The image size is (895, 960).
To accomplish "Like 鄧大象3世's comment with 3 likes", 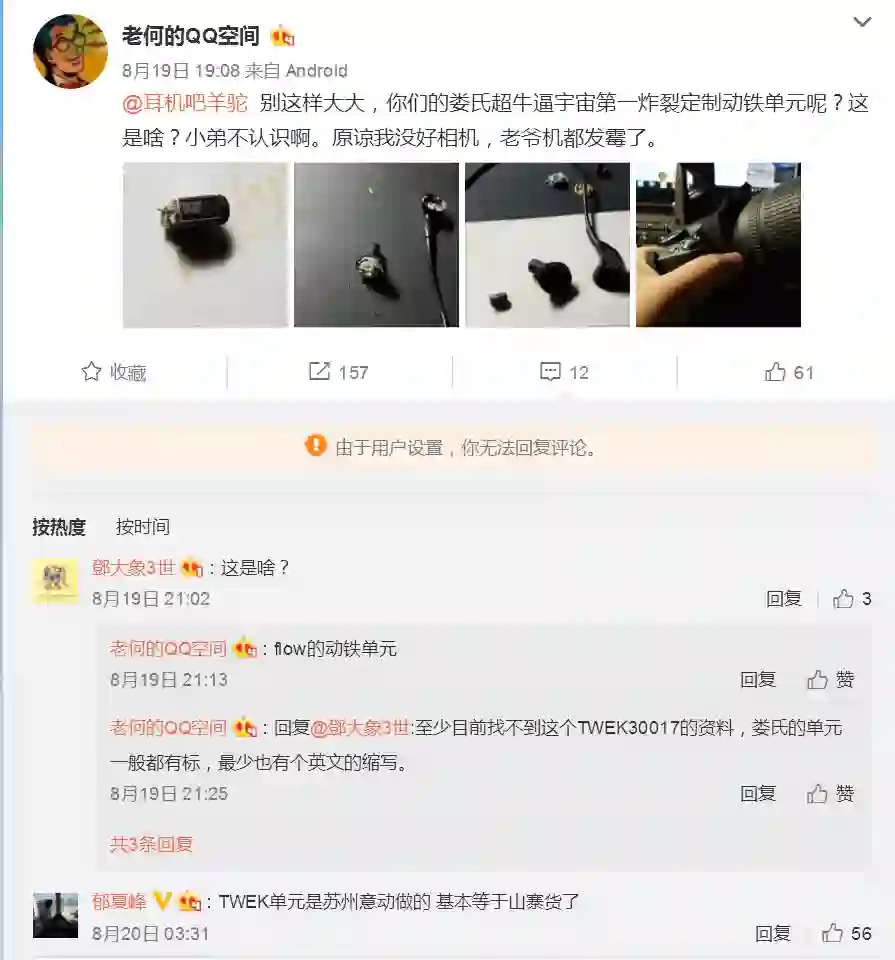I will pos(852,599).
